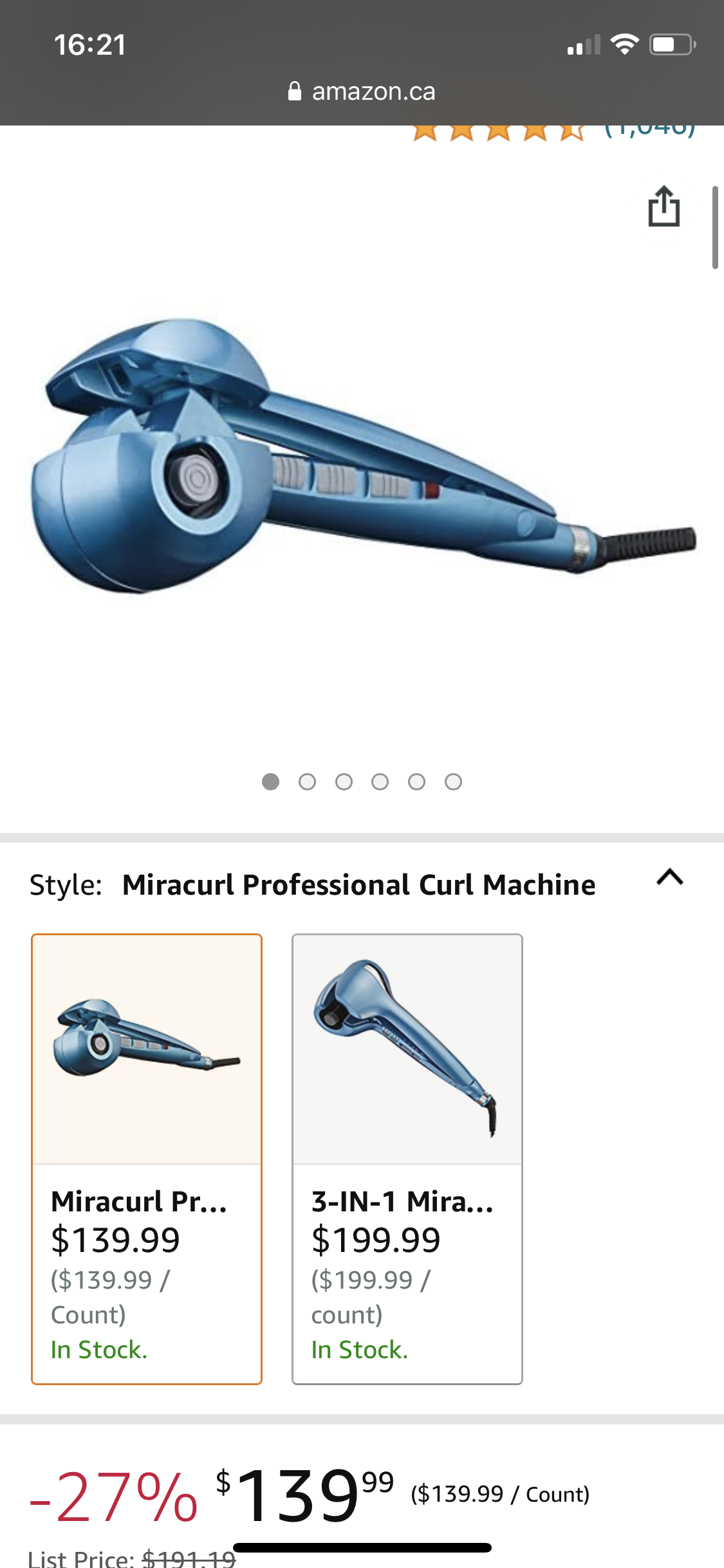Jump to the second product image dot
The image size is (724, 1568).
(x=307, y=781)
